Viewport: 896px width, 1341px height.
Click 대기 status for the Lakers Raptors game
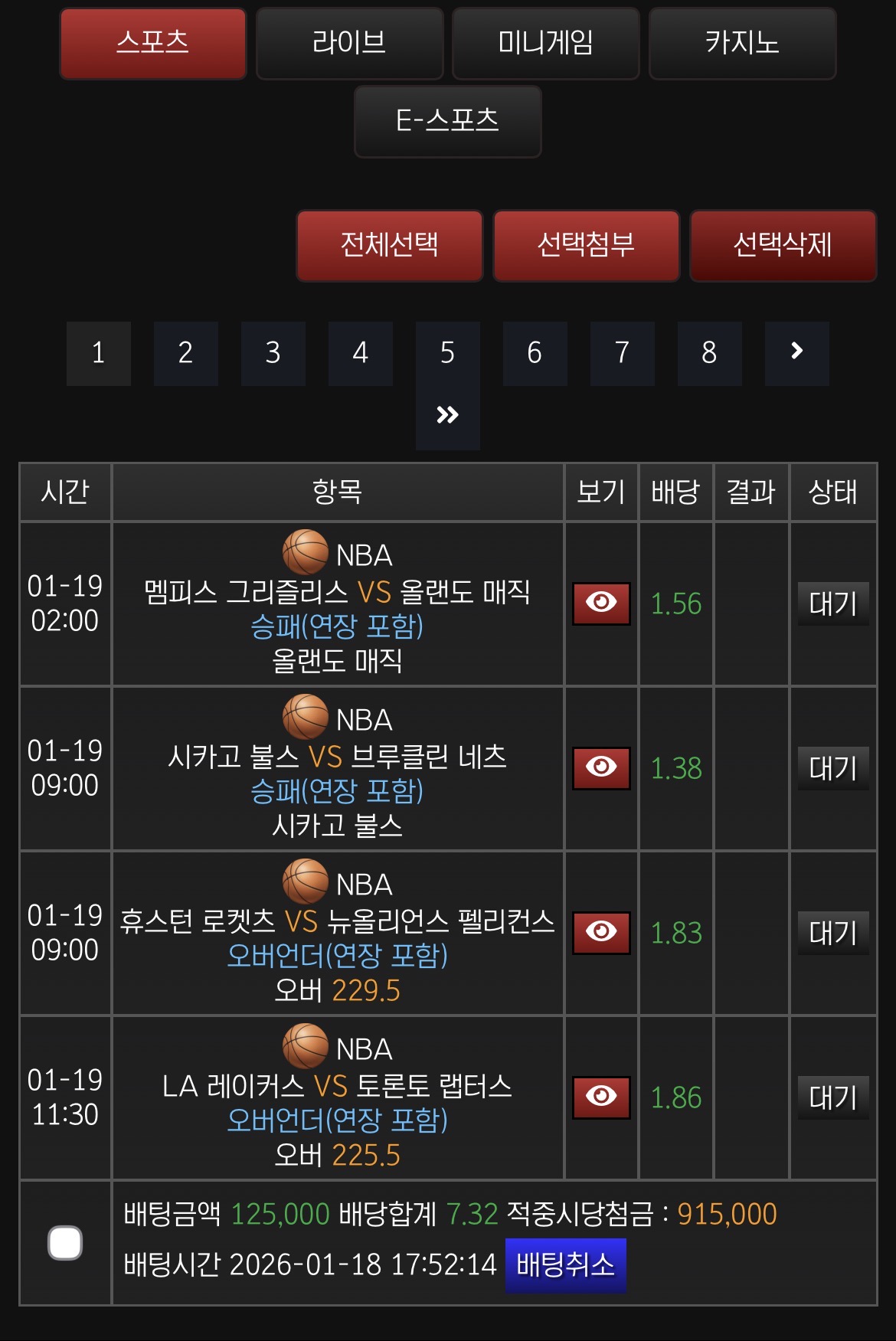point(832,1097)
